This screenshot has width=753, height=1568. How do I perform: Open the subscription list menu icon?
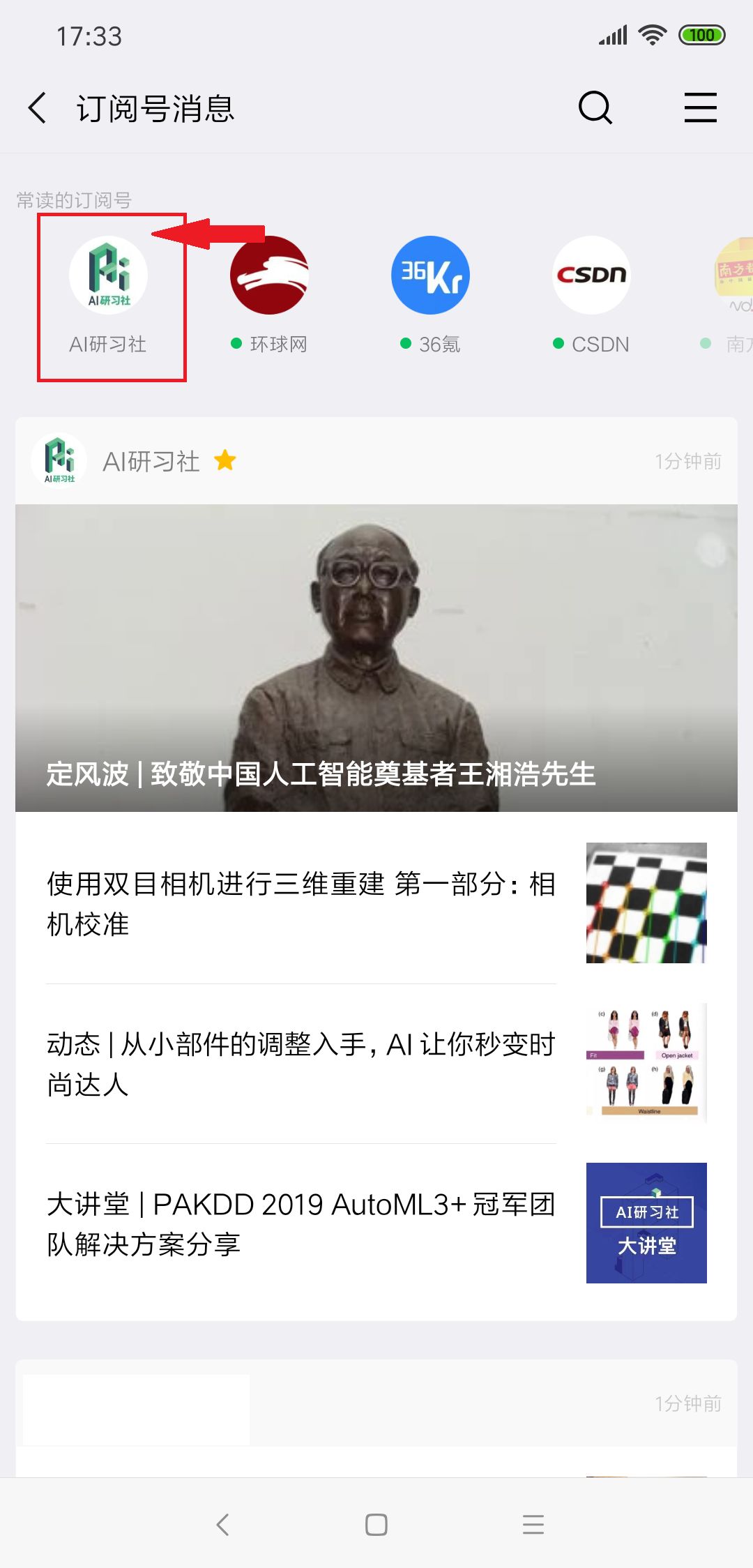700,108
